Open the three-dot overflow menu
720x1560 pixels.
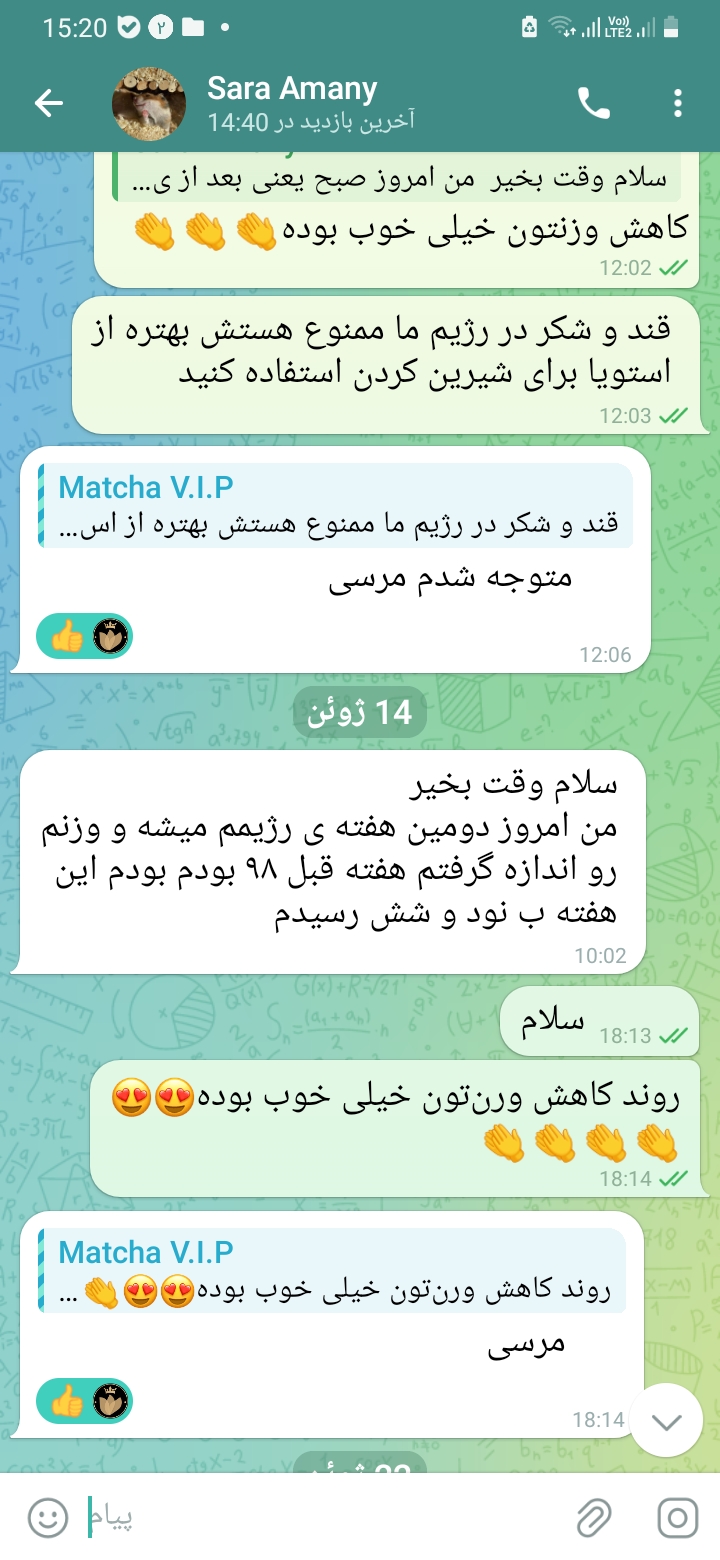point(678,103)
